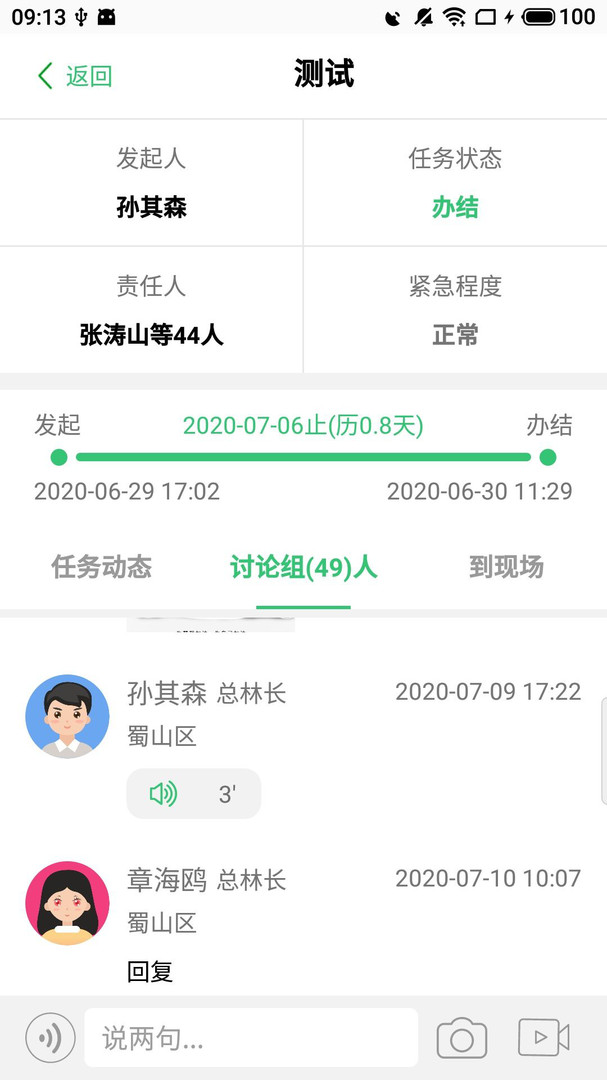Go back using the 返回 button

(x=75, y=76)
